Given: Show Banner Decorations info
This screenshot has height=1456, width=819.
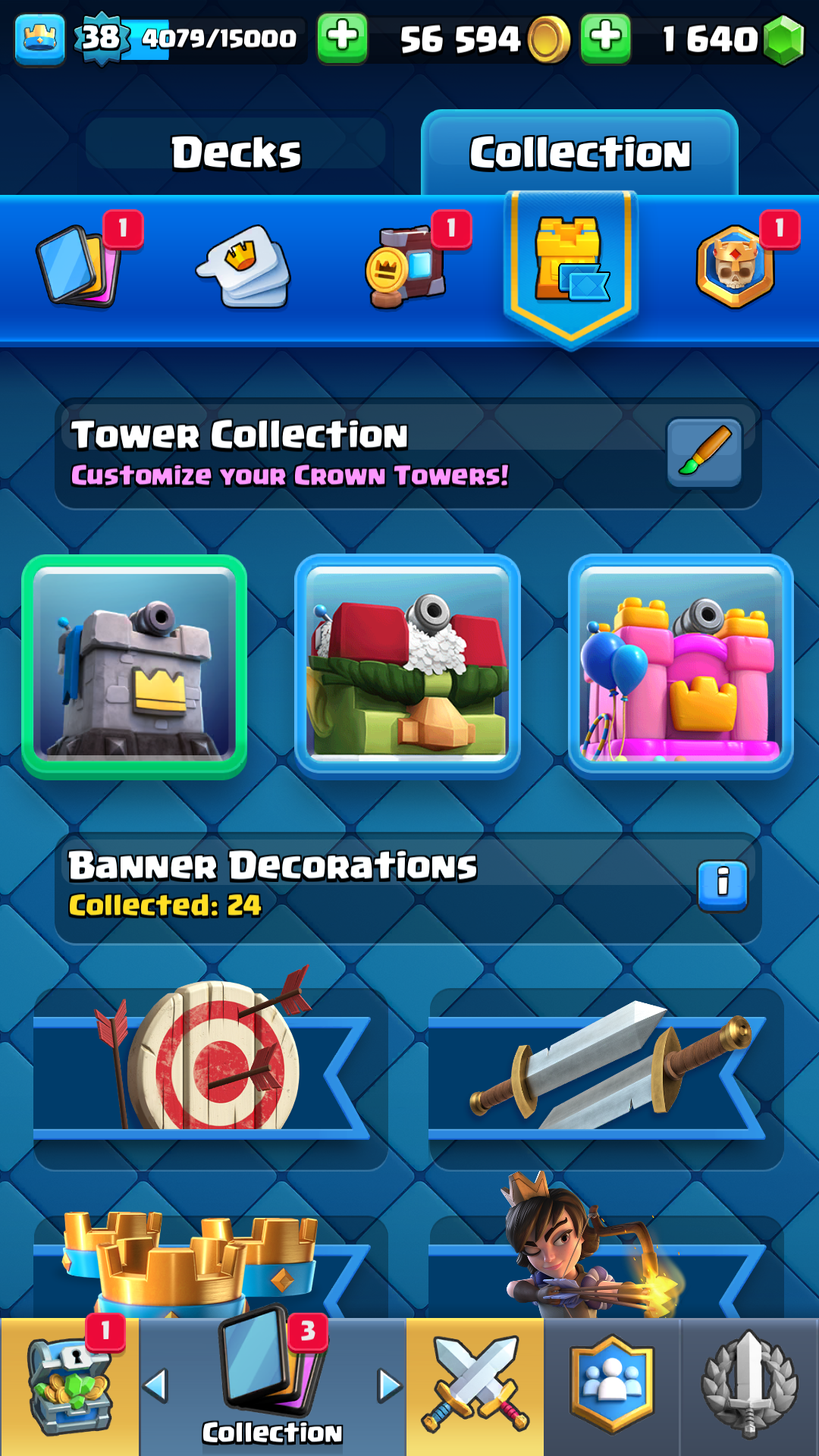Looking at the screenshot, I should [722, 886].
